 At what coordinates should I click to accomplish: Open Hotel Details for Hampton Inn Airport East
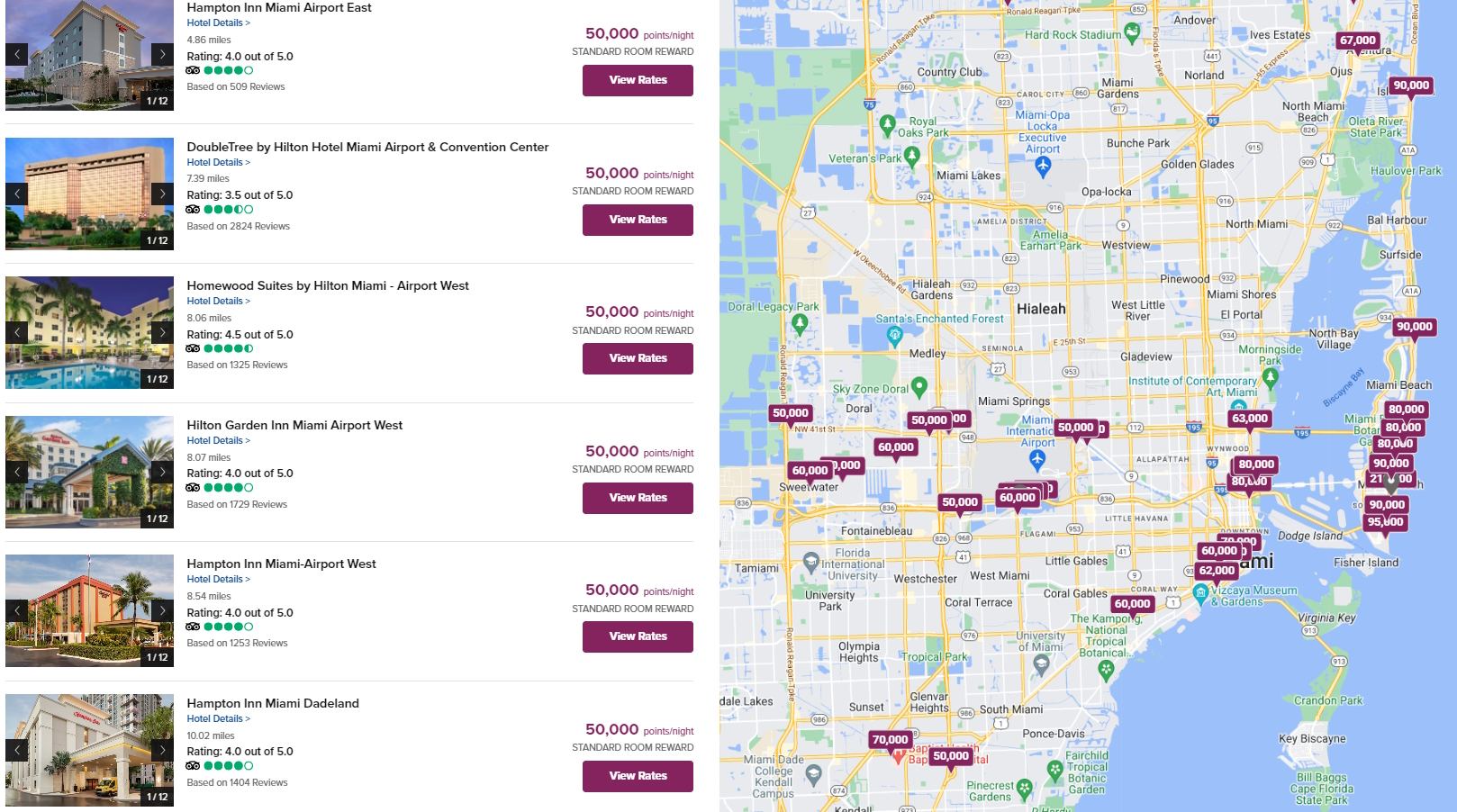[218, 23]
